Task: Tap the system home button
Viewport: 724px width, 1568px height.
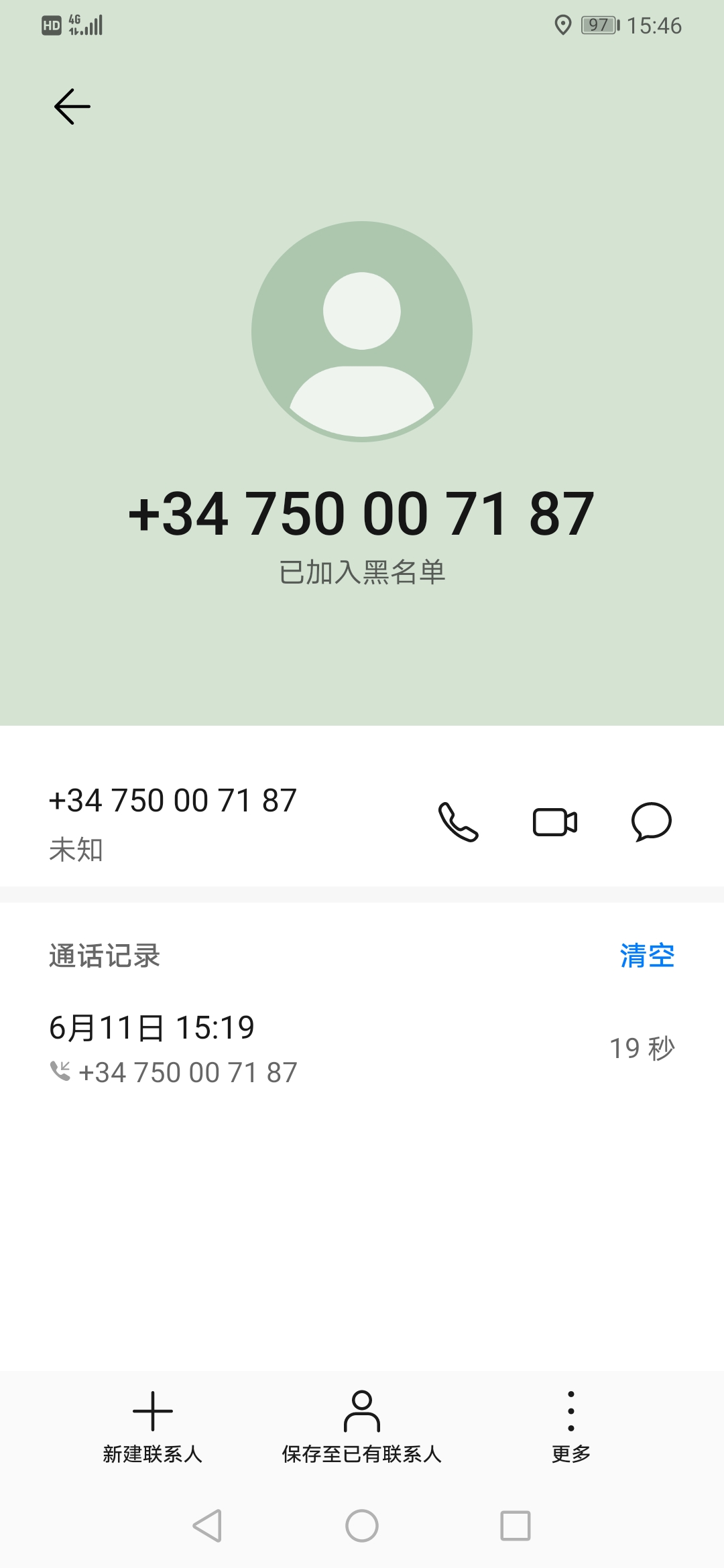Action: [362, 1526]
